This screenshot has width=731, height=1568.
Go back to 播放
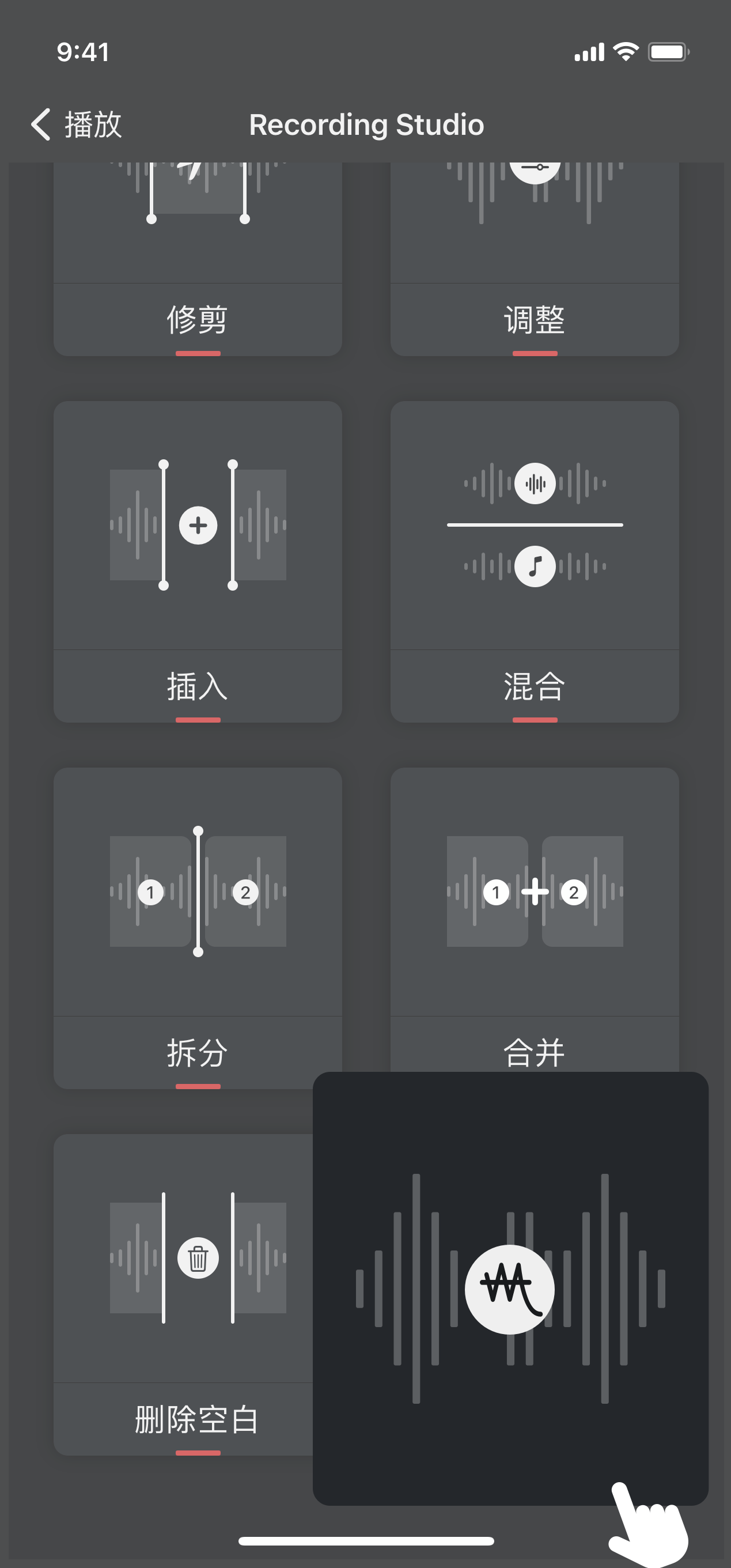click(x=77, y=125)
